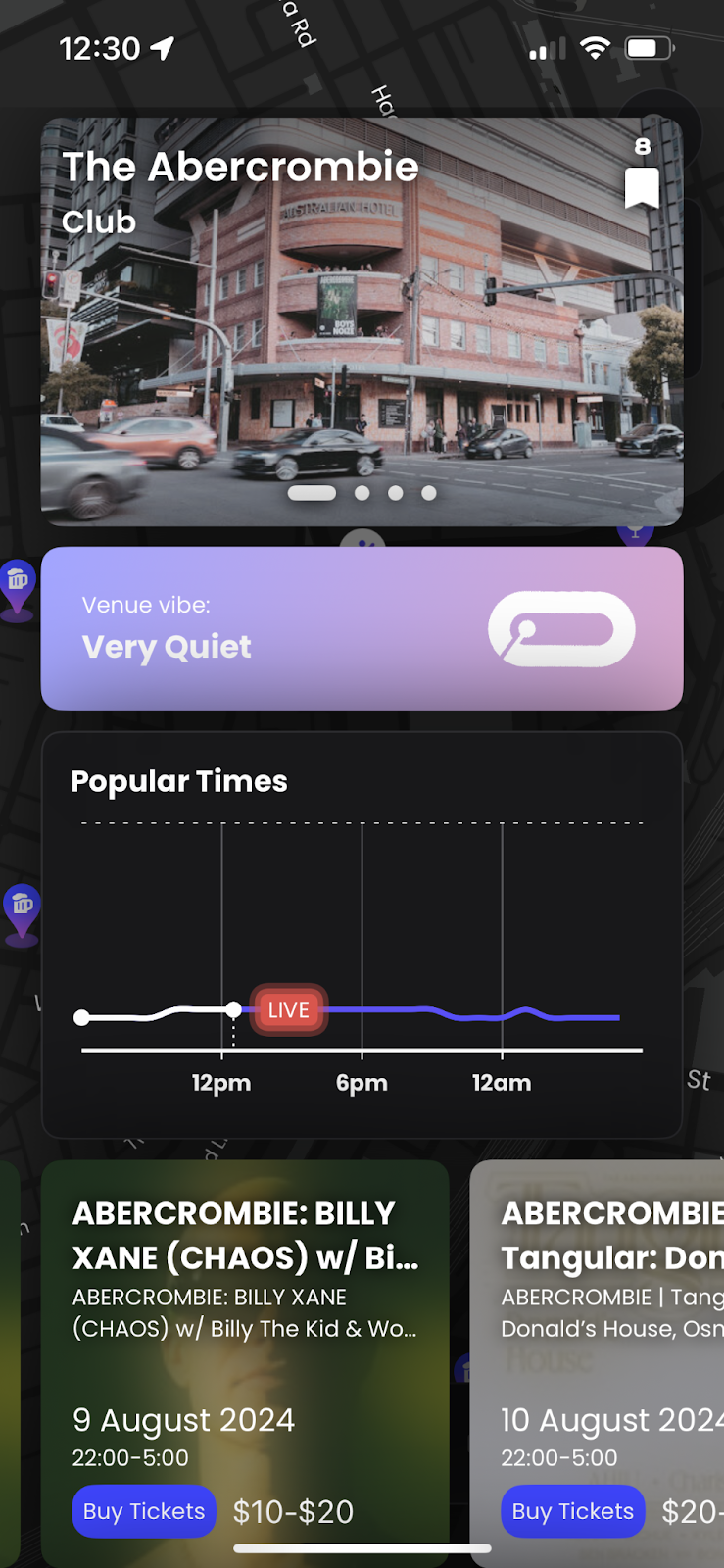Buy tickets for the Tangular event
Viewport: 724px width, 1568px height.
573,1511
